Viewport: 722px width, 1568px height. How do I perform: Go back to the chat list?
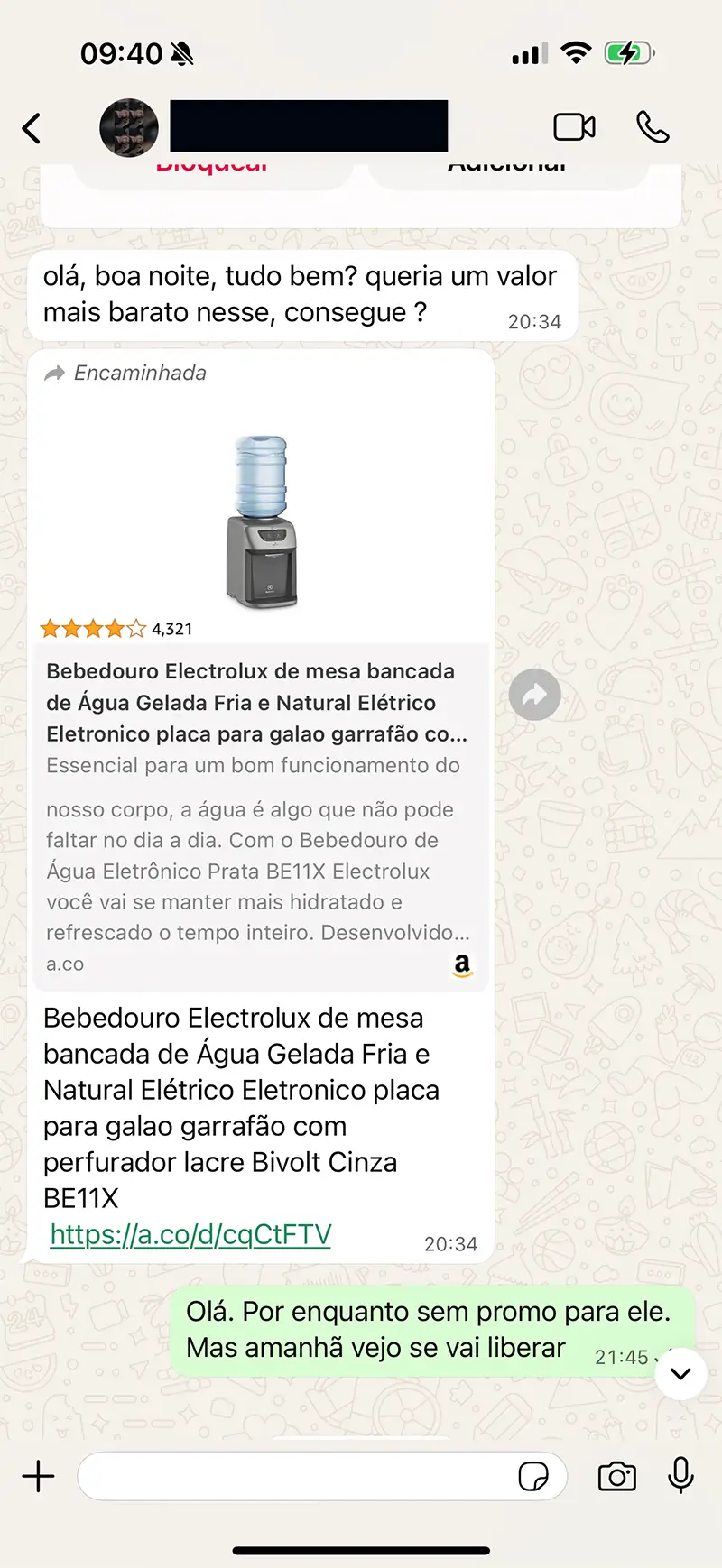pos(32,128)
